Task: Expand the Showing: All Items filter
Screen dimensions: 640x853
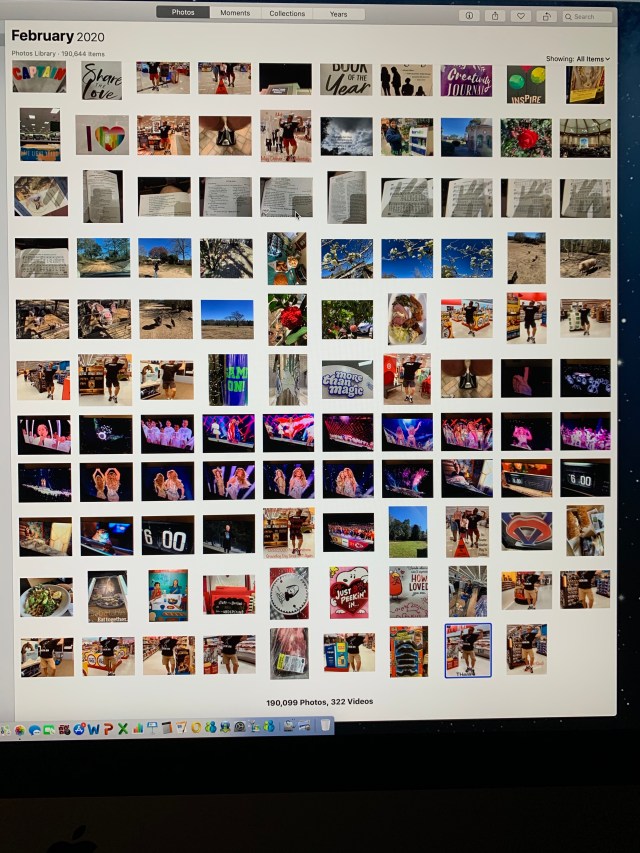Action: [578, 59]
